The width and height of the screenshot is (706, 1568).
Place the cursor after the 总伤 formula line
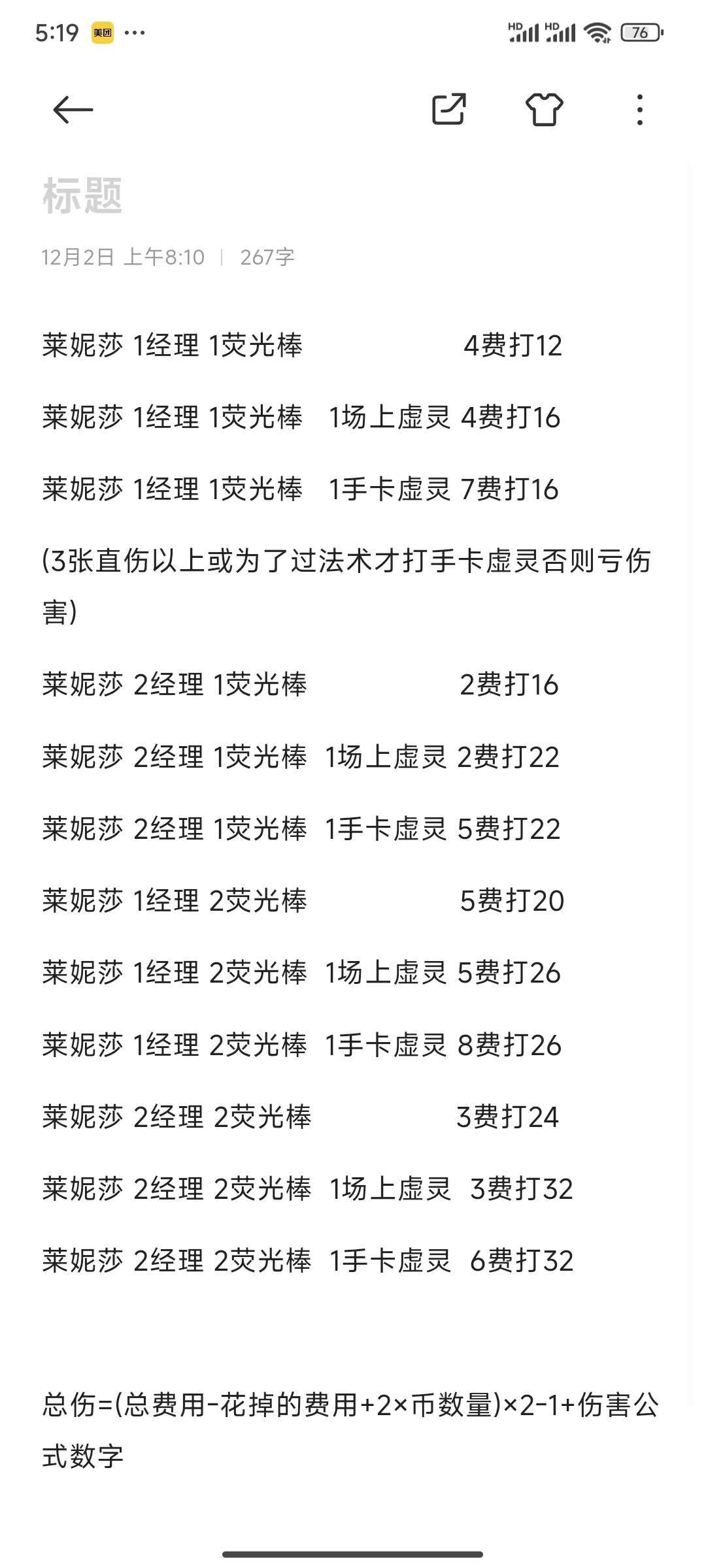pyautogui.click(x=126, y=1456)
